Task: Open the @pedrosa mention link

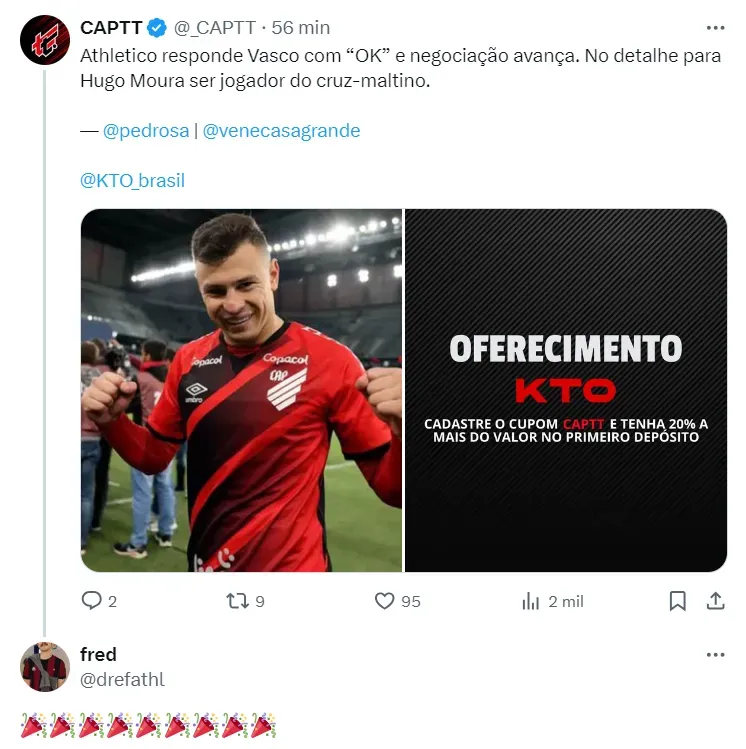Action: 147,131
